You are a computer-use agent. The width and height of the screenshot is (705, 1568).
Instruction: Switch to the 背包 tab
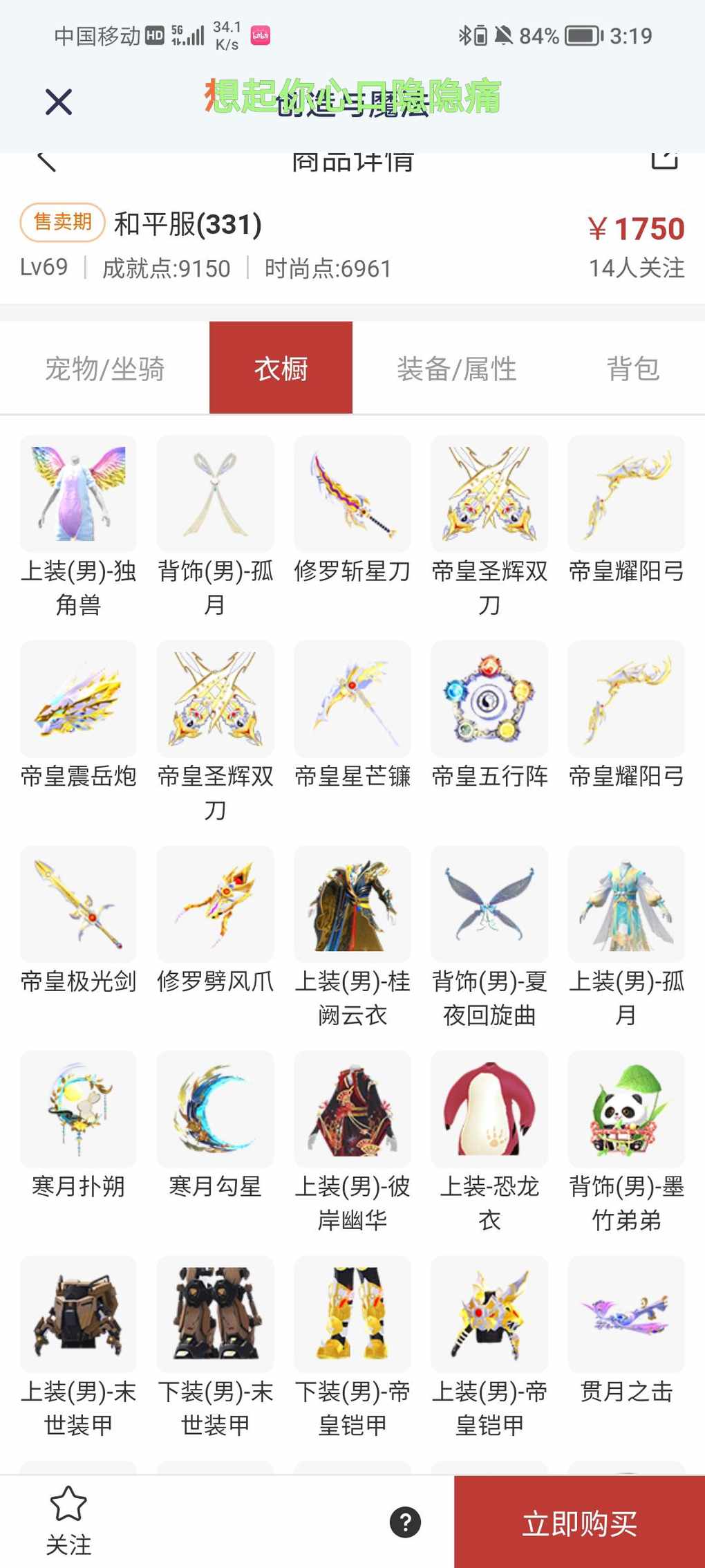(x=632, y=368)
